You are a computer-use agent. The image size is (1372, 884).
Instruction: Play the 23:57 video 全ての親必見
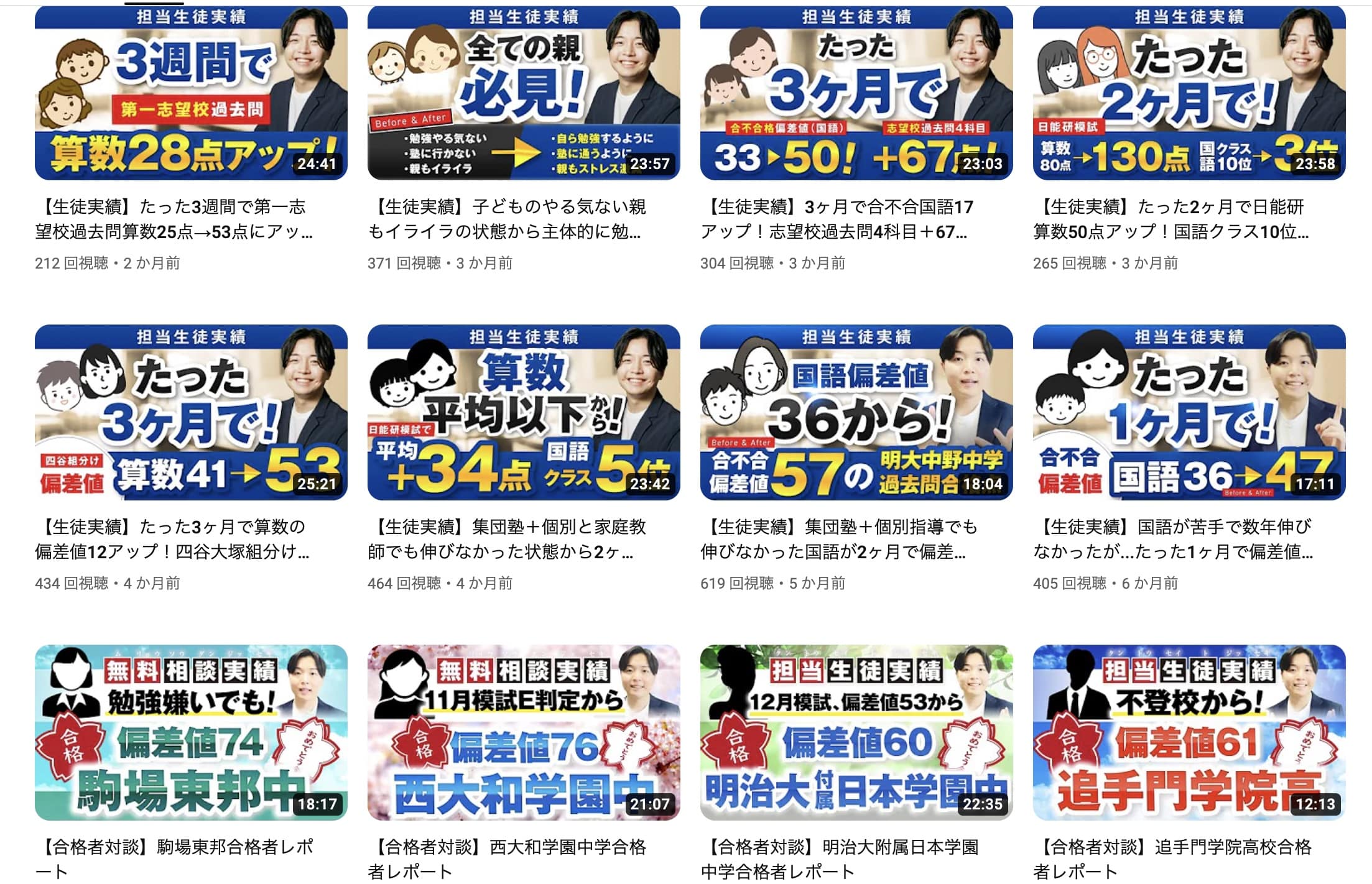(523, 93)
